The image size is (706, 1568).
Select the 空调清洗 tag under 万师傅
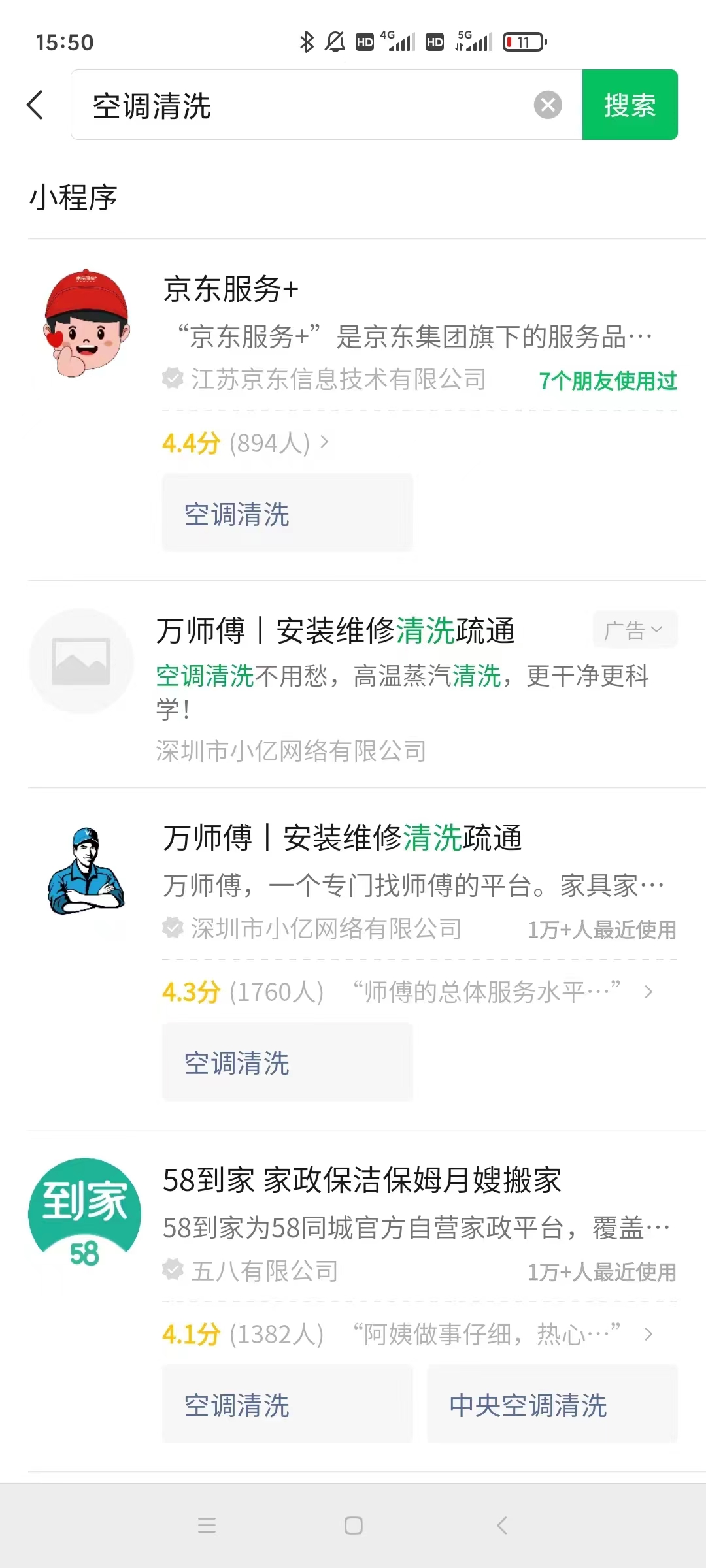point(287,1062)
